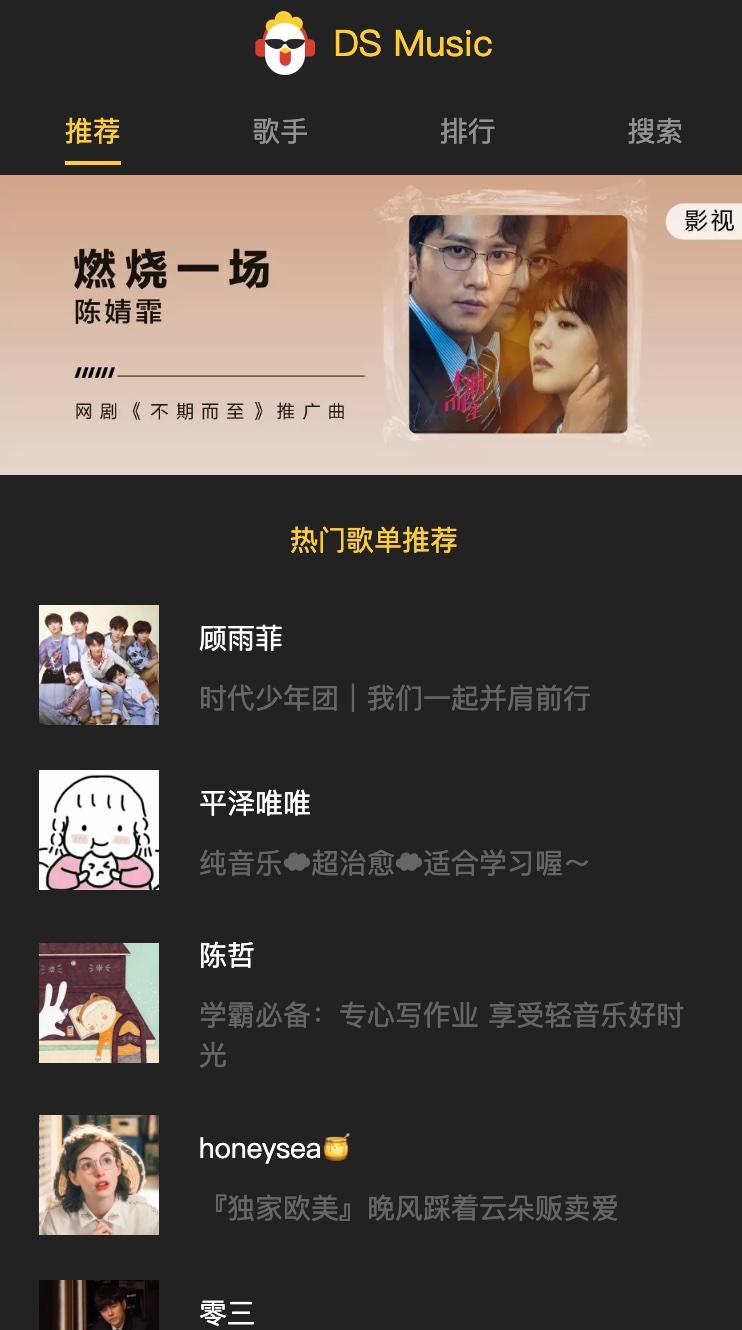
Task: Switch to the 歌手 tab
Action: pos(280,131)
